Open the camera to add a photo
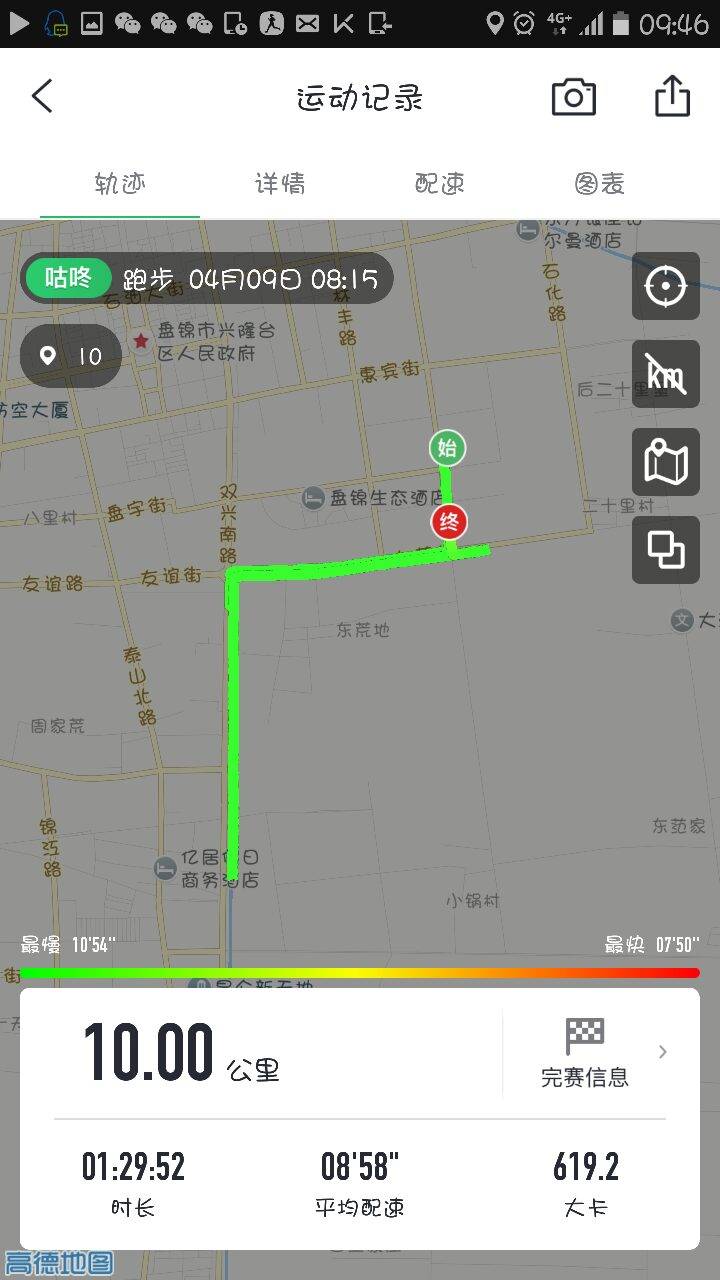The width and height of the screenshot is (720, 1280). tap(574, 97)
